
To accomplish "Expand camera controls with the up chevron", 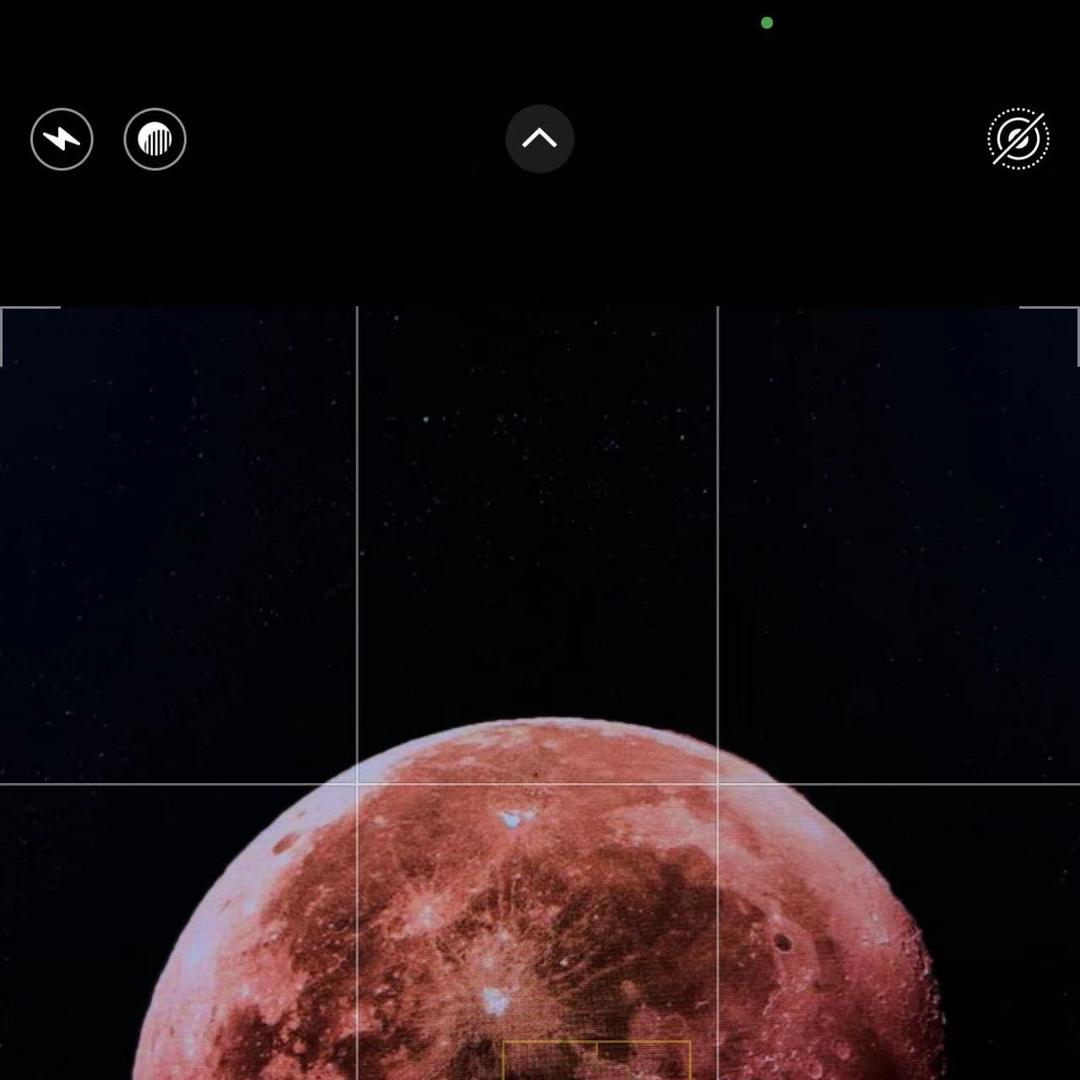I will click(540, 139).
